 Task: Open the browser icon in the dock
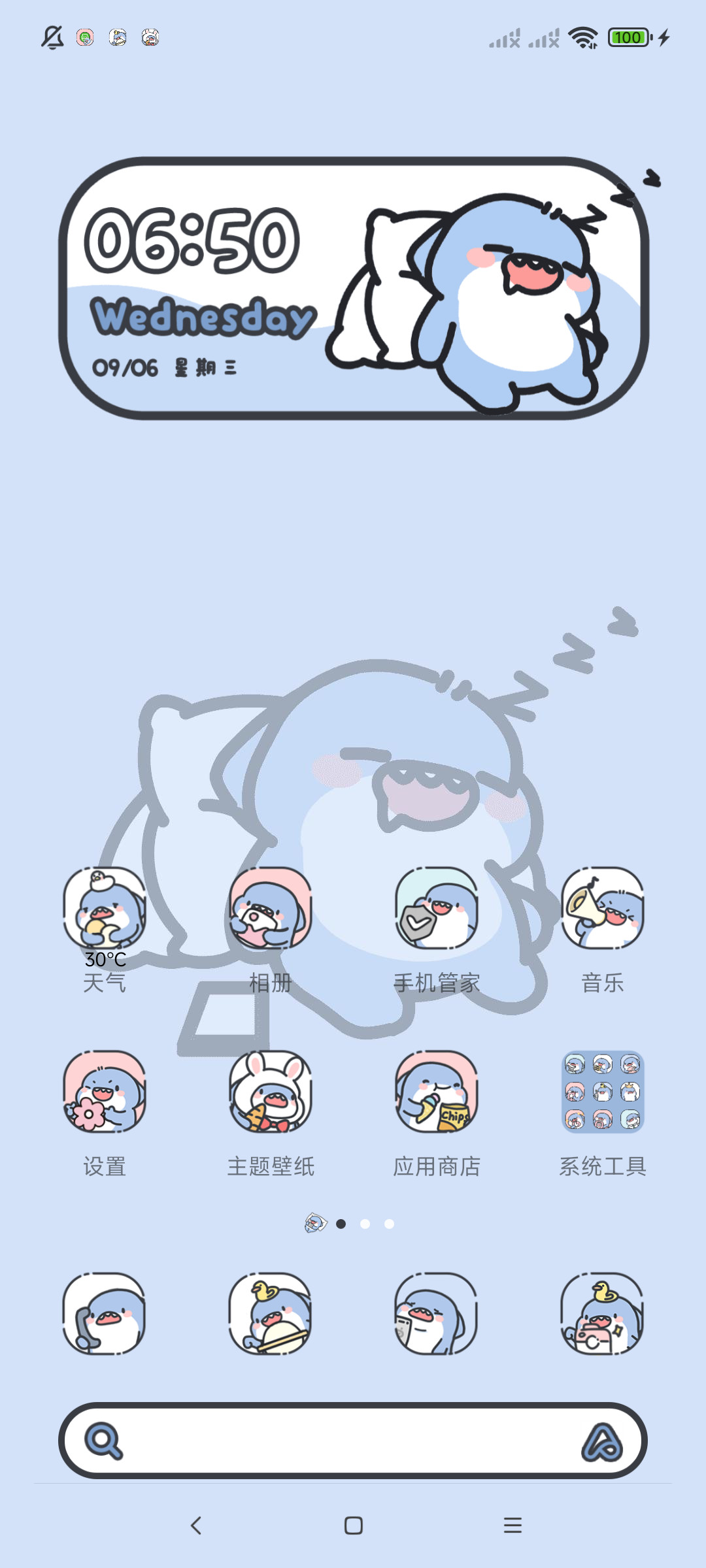(271, 1313)
